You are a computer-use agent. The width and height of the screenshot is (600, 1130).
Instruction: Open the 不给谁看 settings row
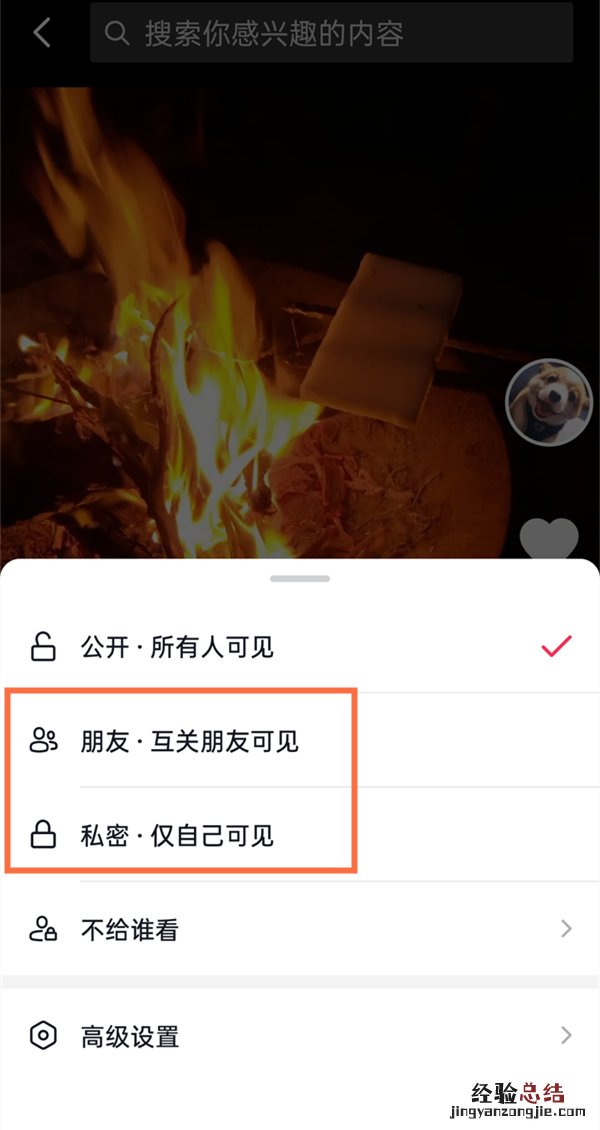point(300,930)
